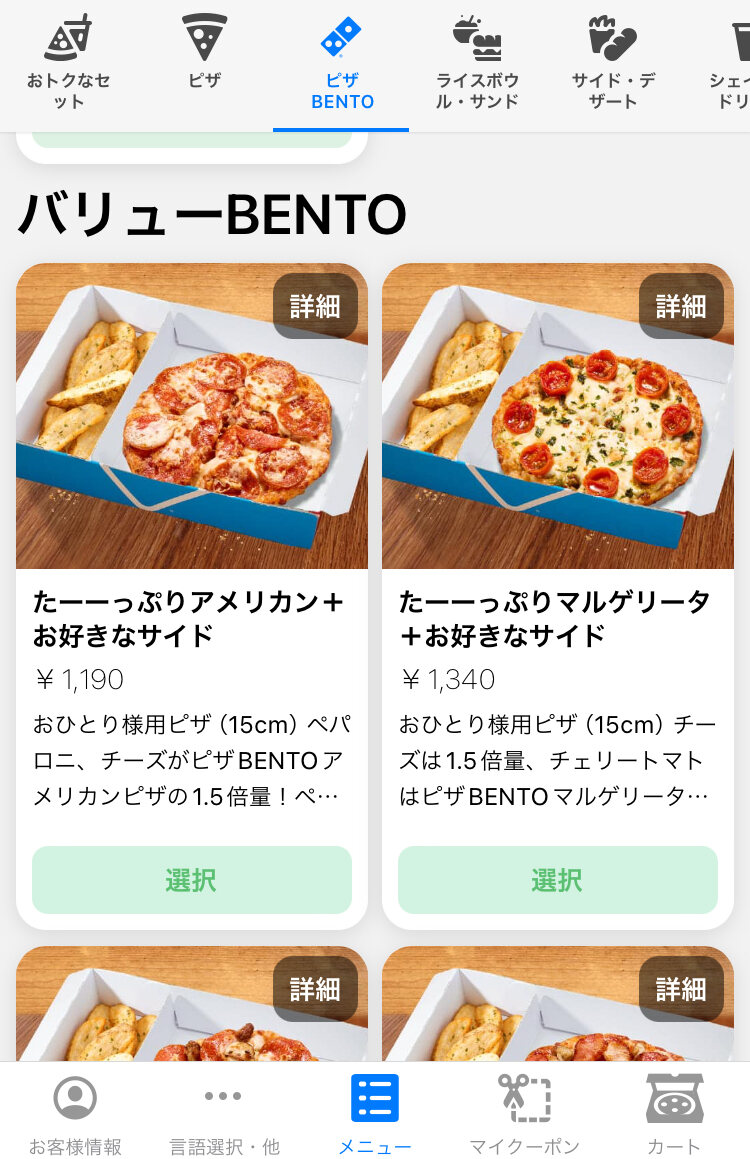The image size is (750, 1159).
Task: View 詳細 for たーーっぷりマルゲリータ bento
Action: pyautogui.click(x=681, y=306)
